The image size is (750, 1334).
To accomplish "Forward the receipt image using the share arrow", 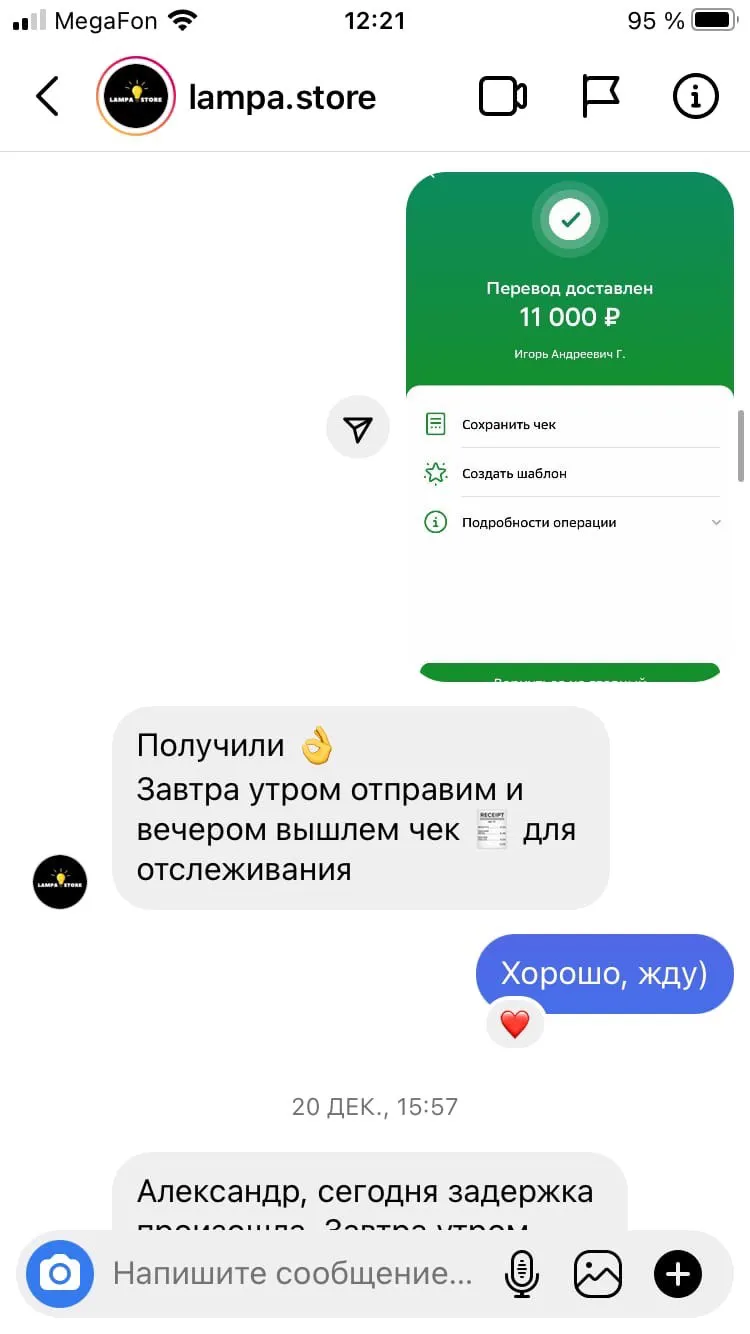I will coord(358,428).
